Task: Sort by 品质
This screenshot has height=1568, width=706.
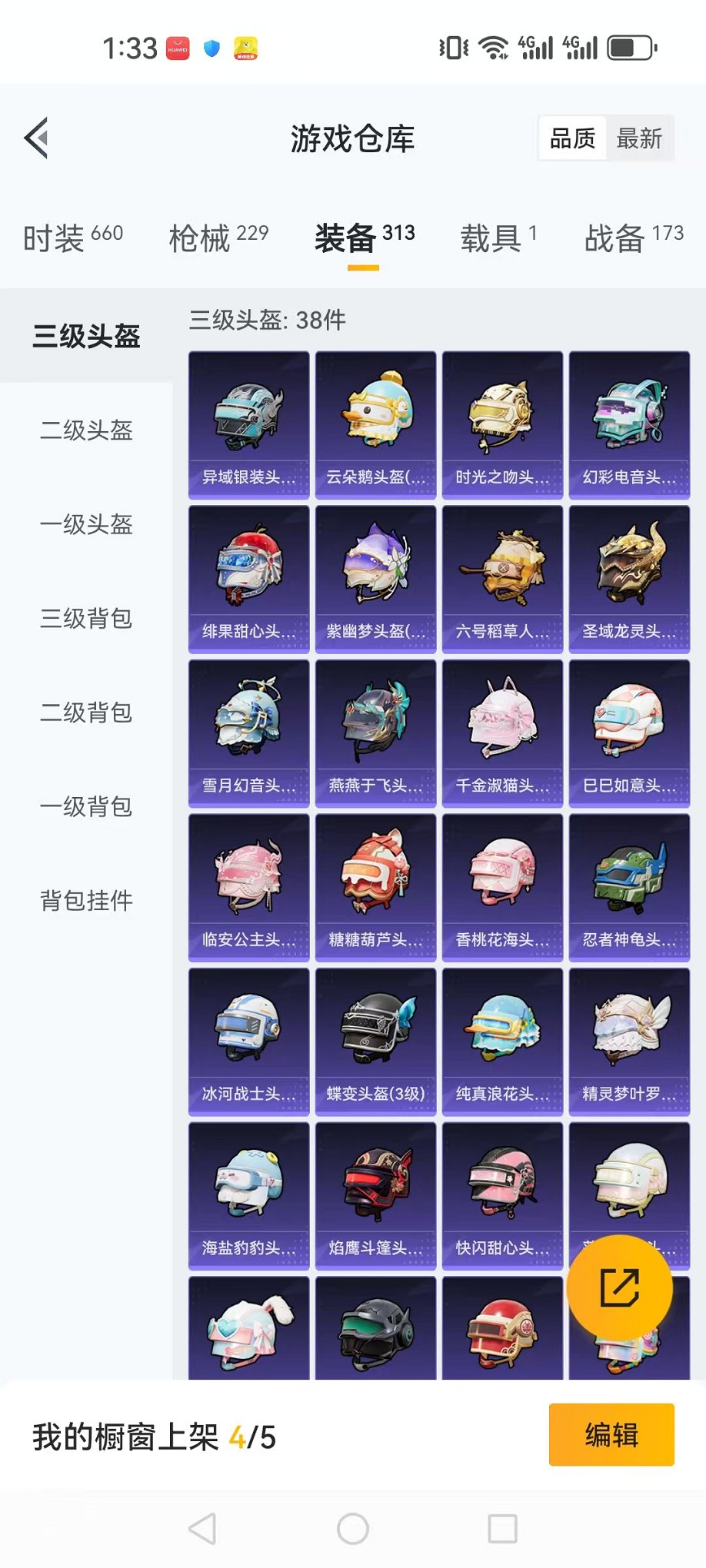Action: click(x=572, y=139)
